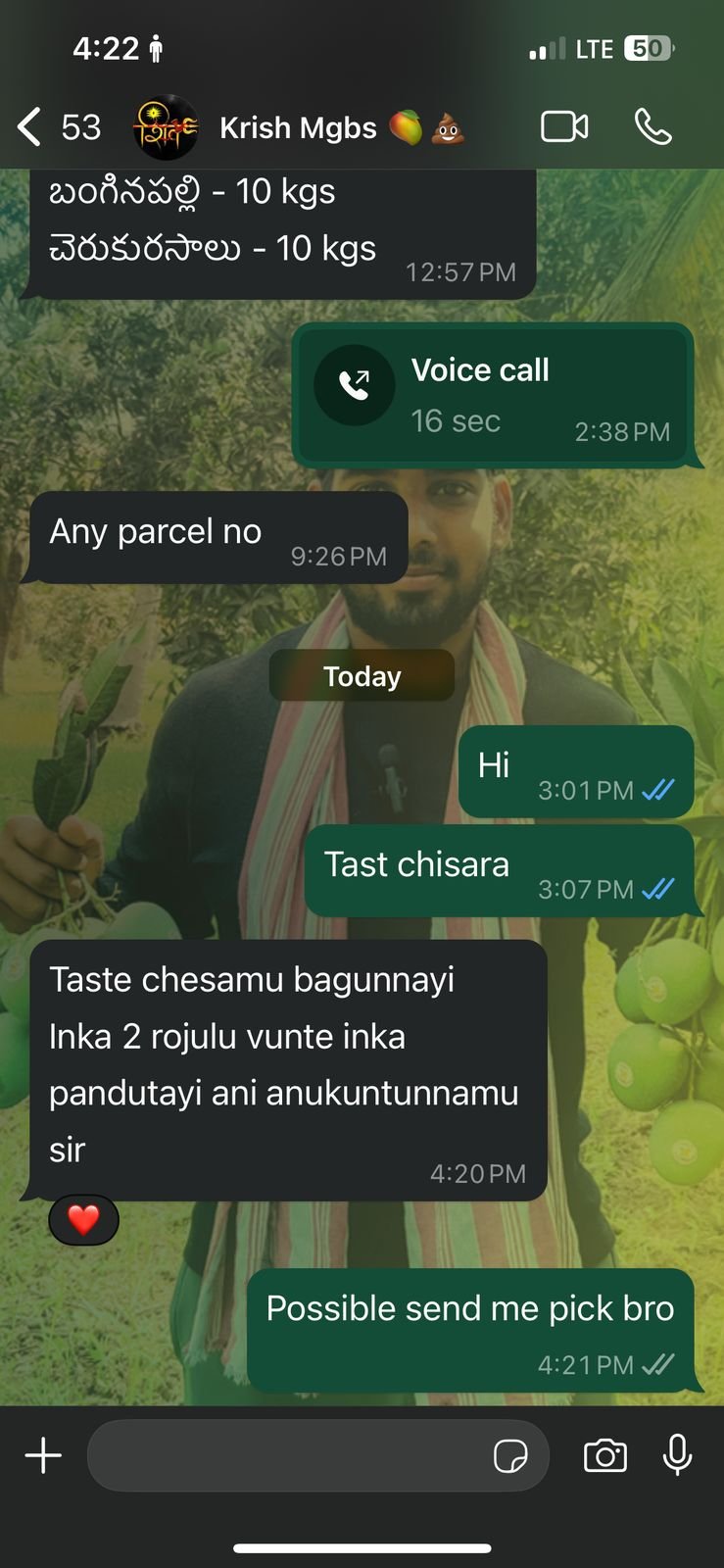Viewport: 724px width, 1568px height.
Task: View the heart reaction on Taste chesamu message
Action: pyautogui.click(x=83, y=1220)
